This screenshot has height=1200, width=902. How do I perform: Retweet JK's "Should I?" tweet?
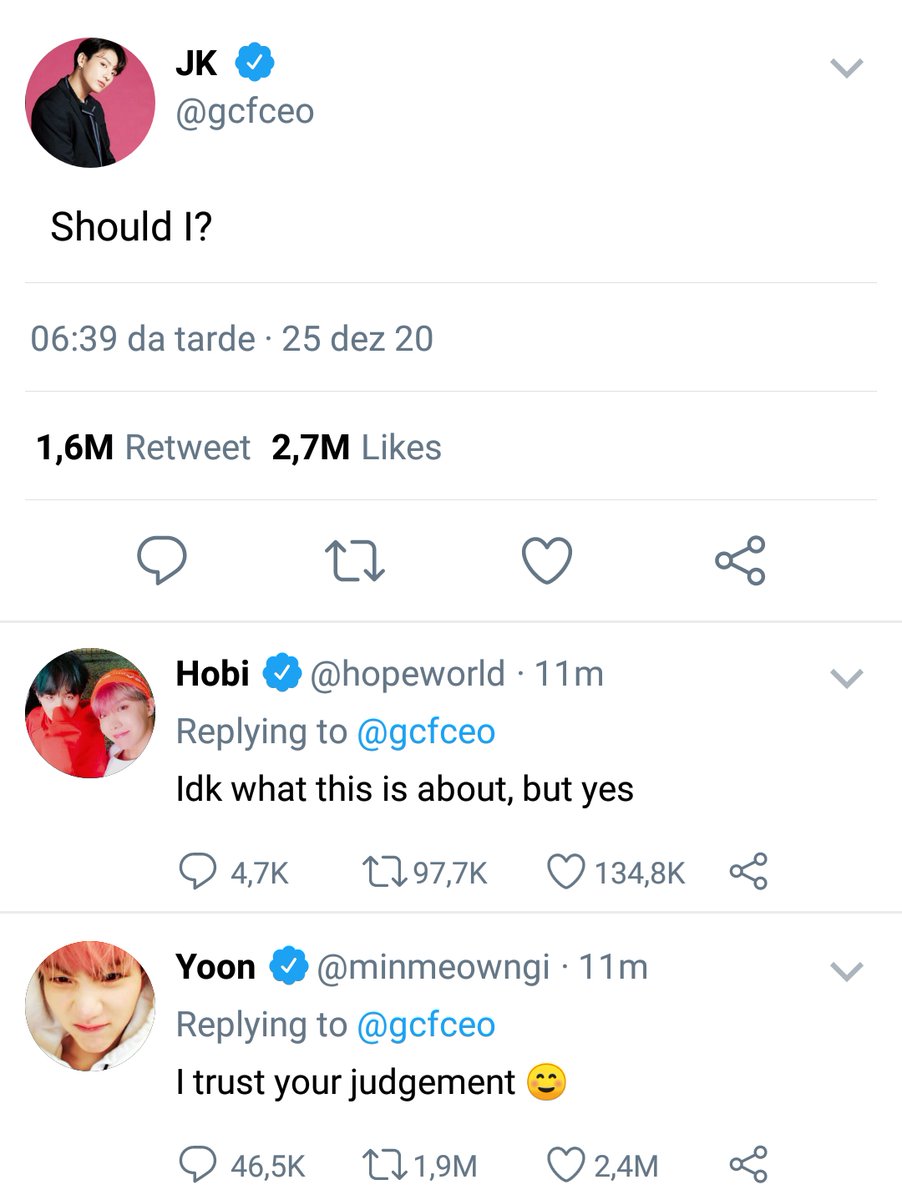pos(356,561)
